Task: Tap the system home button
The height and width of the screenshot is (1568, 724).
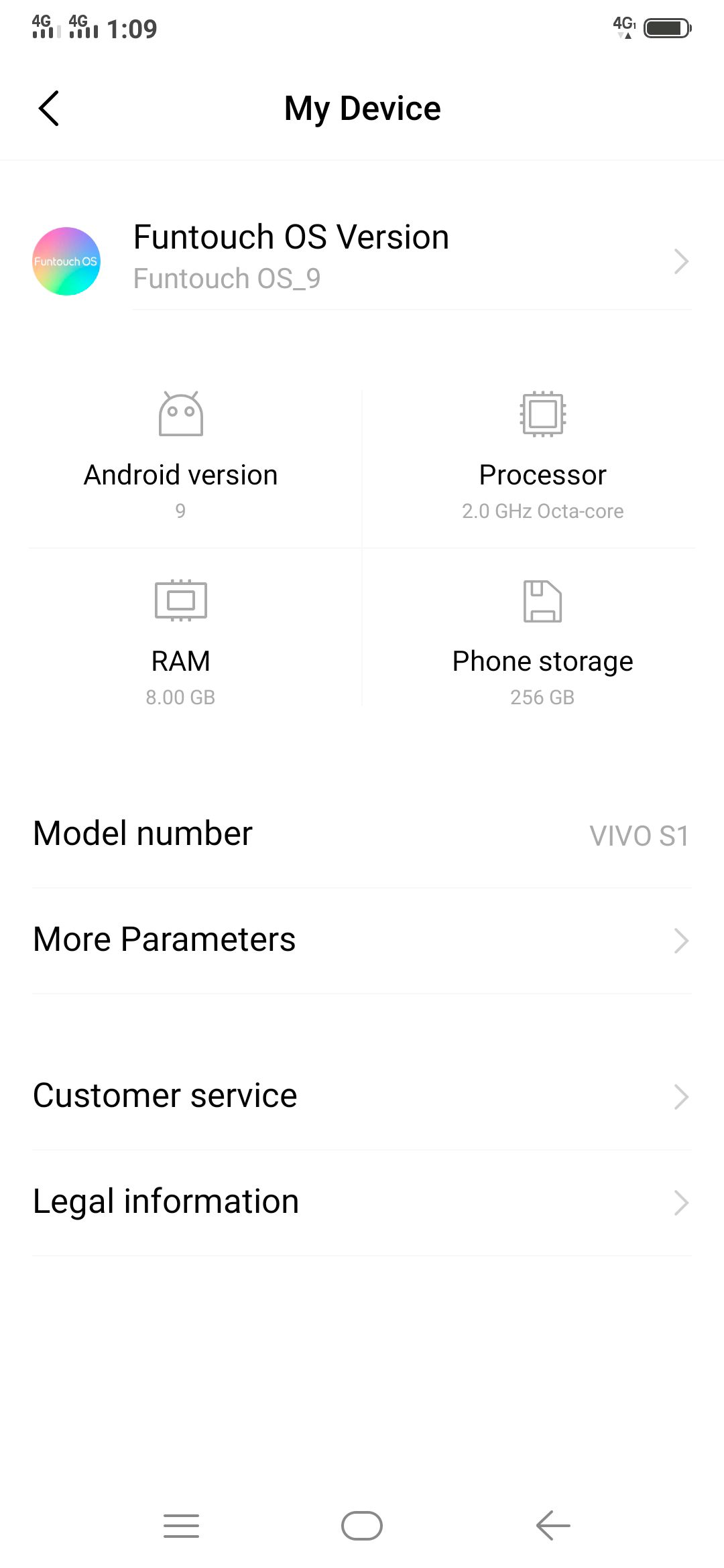Action: [361, 1526]
